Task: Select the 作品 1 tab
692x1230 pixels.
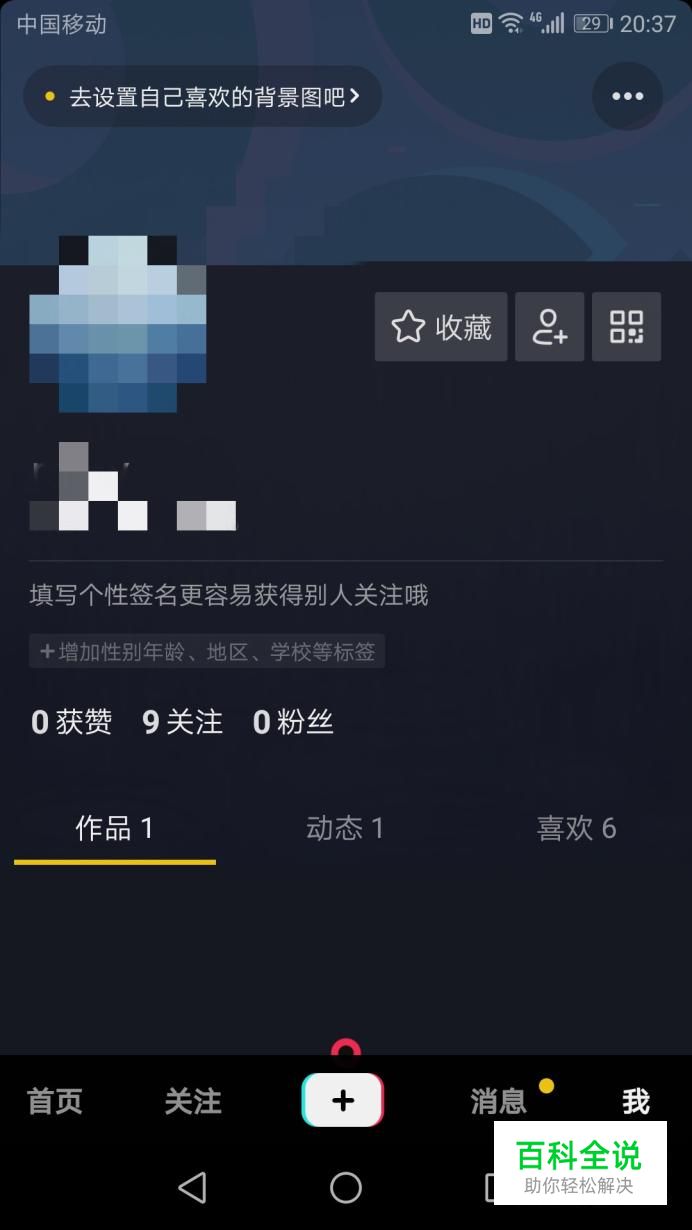Action: coord(115,828)
